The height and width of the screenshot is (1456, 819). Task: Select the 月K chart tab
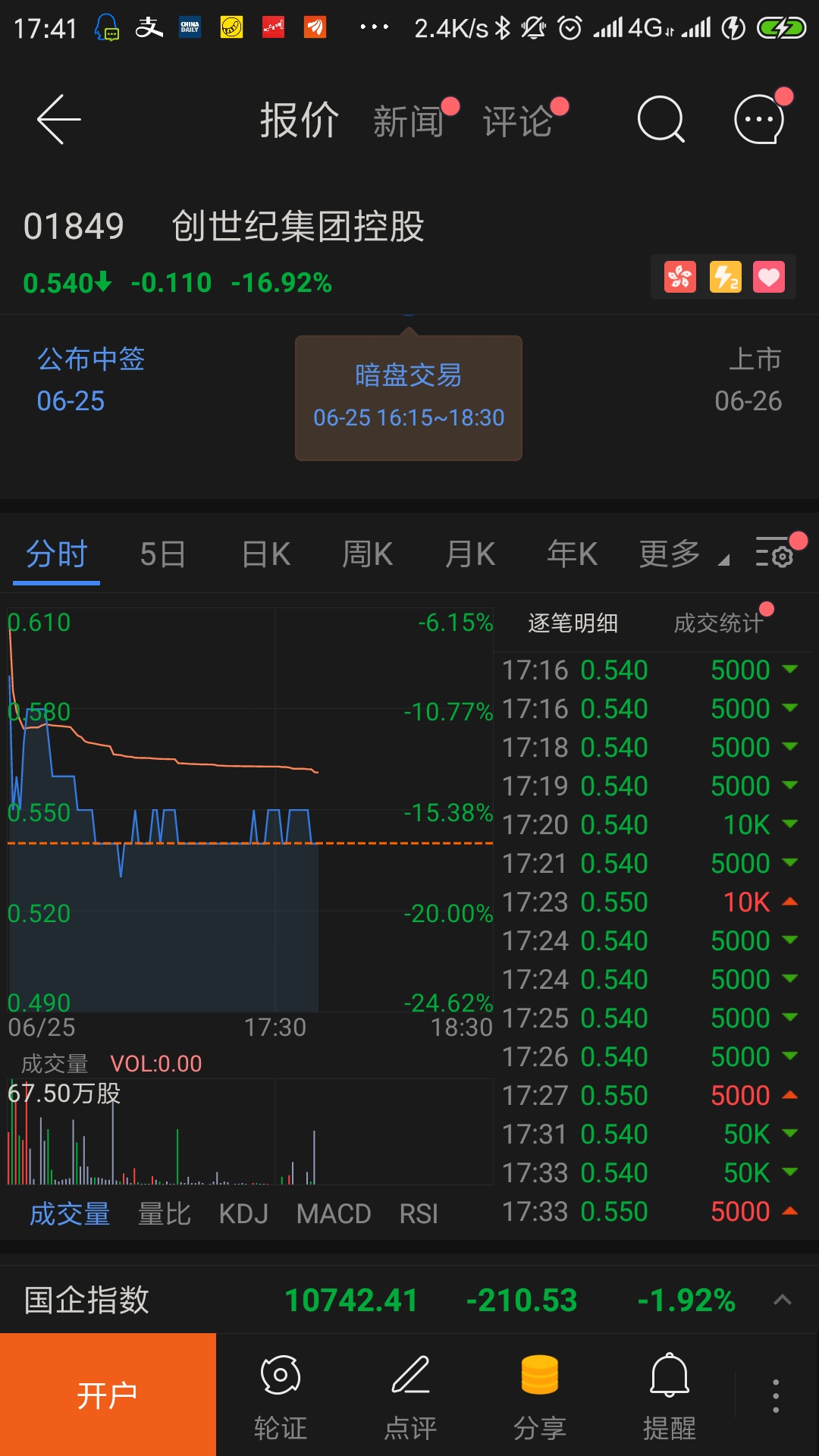pos(470,554)
